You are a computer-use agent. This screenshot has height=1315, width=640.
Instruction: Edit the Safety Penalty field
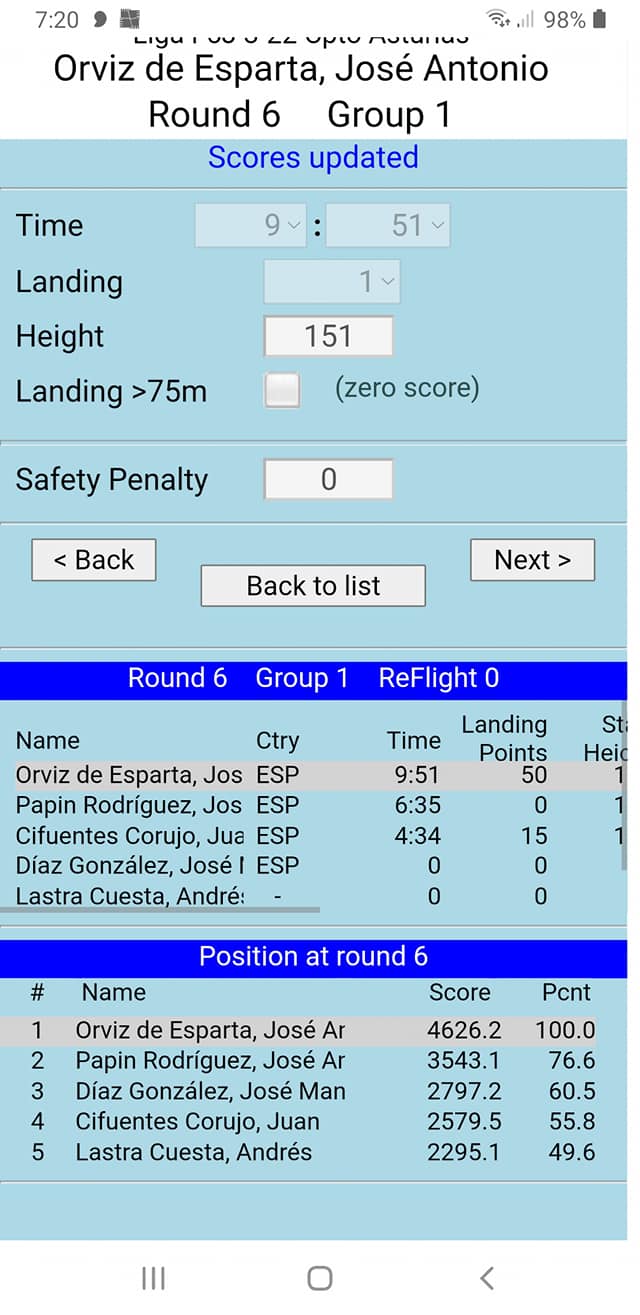328,480
